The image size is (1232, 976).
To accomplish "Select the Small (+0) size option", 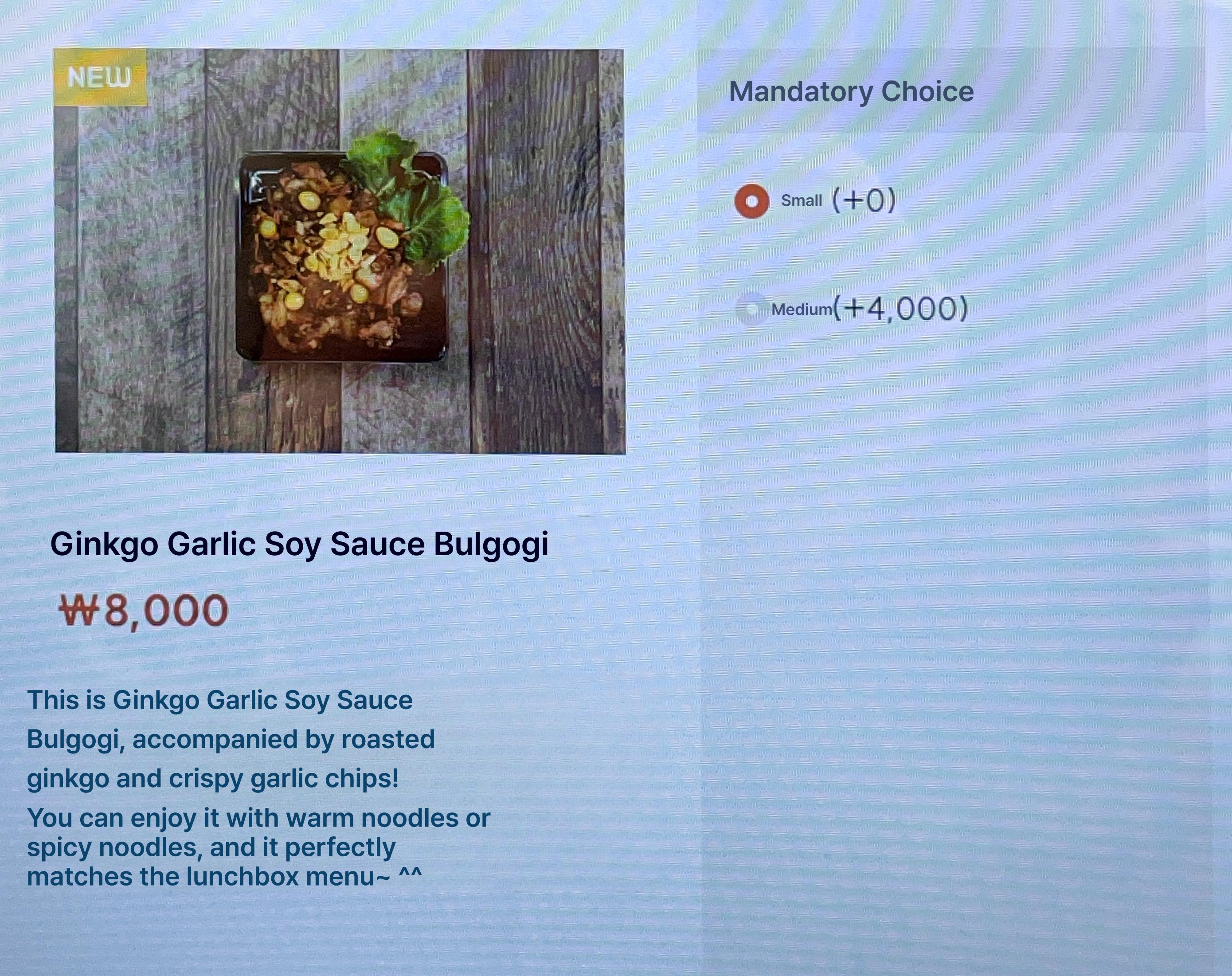I will (751, 201).
